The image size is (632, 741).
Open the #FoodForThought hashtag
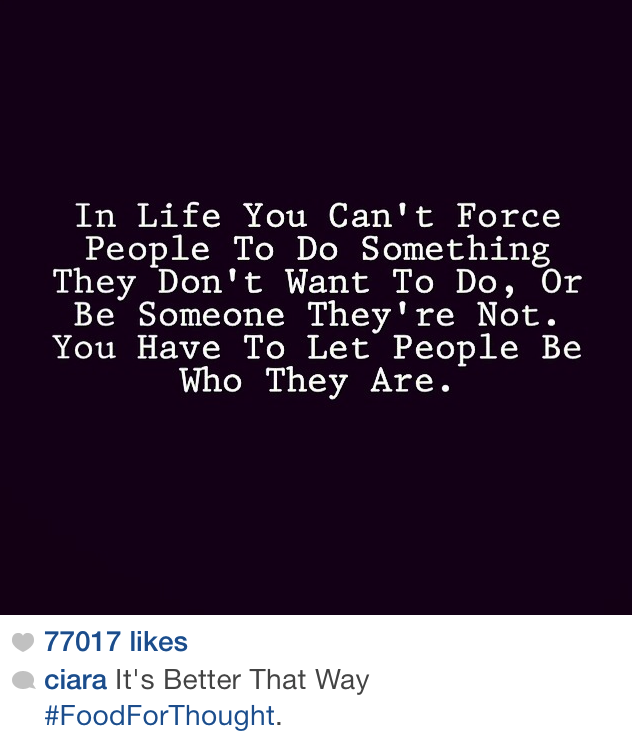tap(159, 716)
